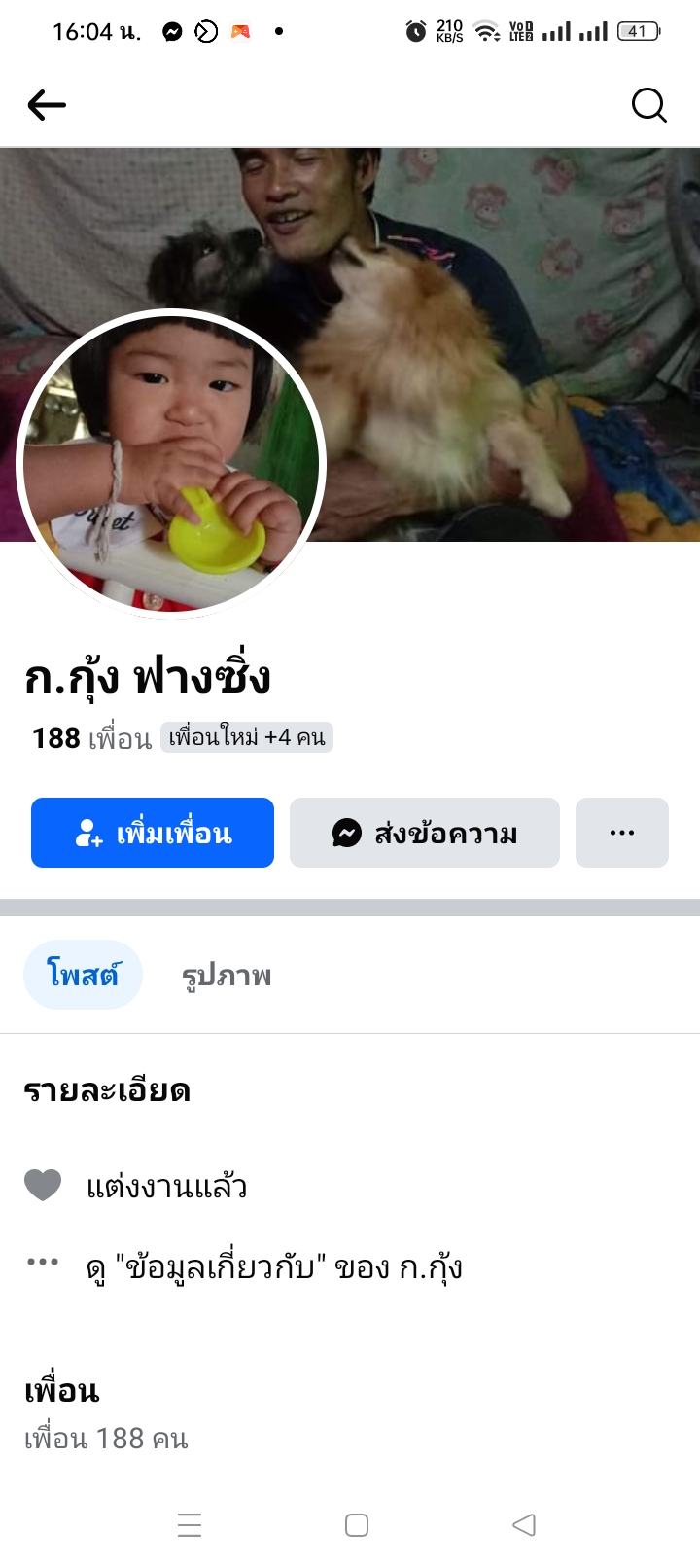Screen dimensions: 700x1568
Task: Tap the เพิ่มเพื่อน add friend button
Action: [153, 833]
